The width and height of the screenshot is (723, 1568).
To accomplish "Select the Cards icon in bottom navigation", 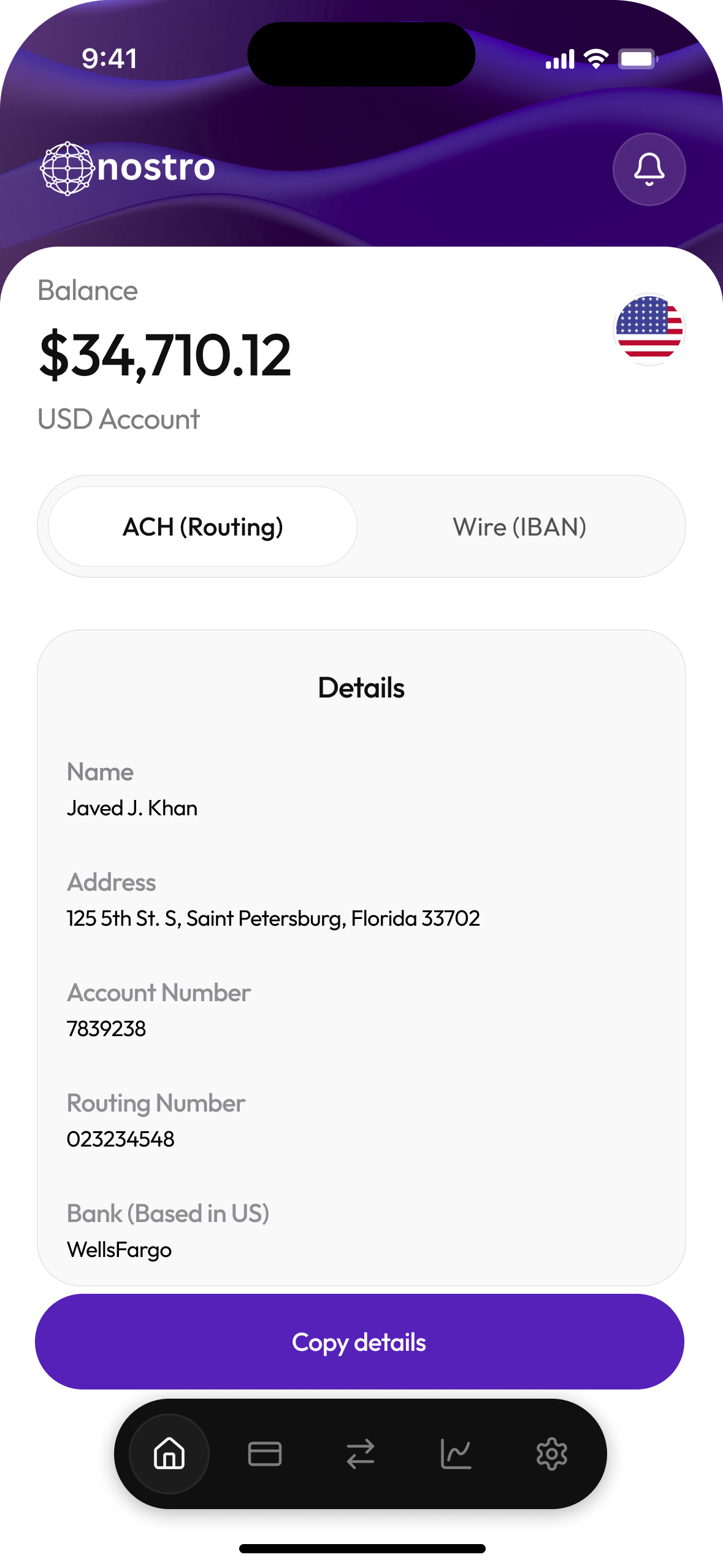I will (x=265, y=1453).
